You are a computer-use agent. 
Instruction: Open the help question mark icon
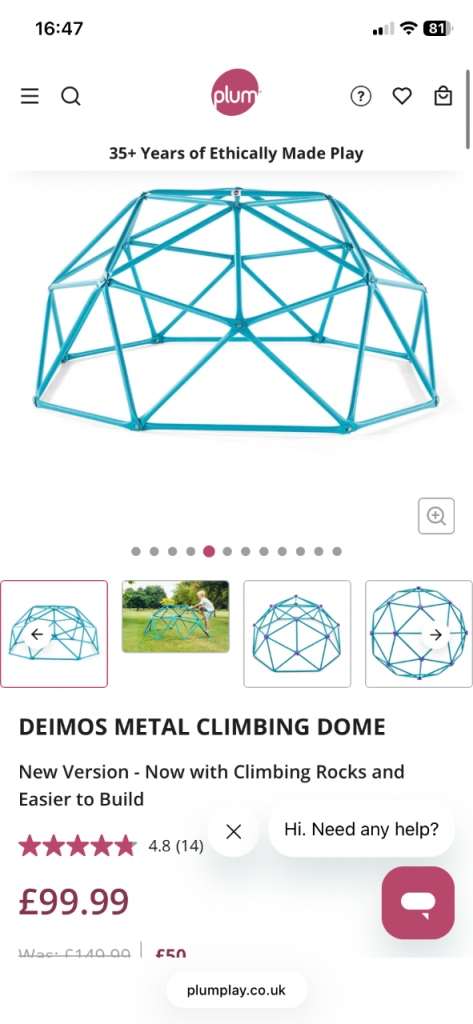361,97
